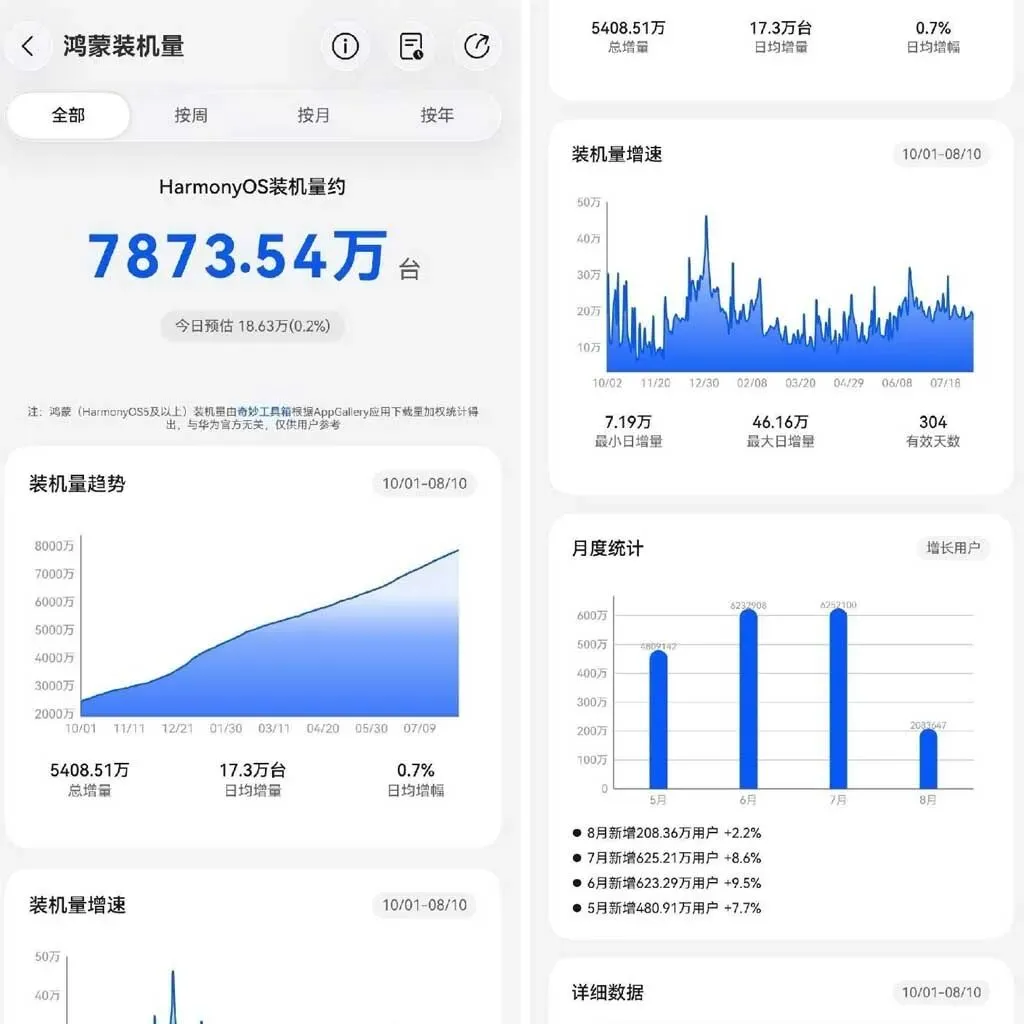Switch to the 按月 tab

(313, 116)
